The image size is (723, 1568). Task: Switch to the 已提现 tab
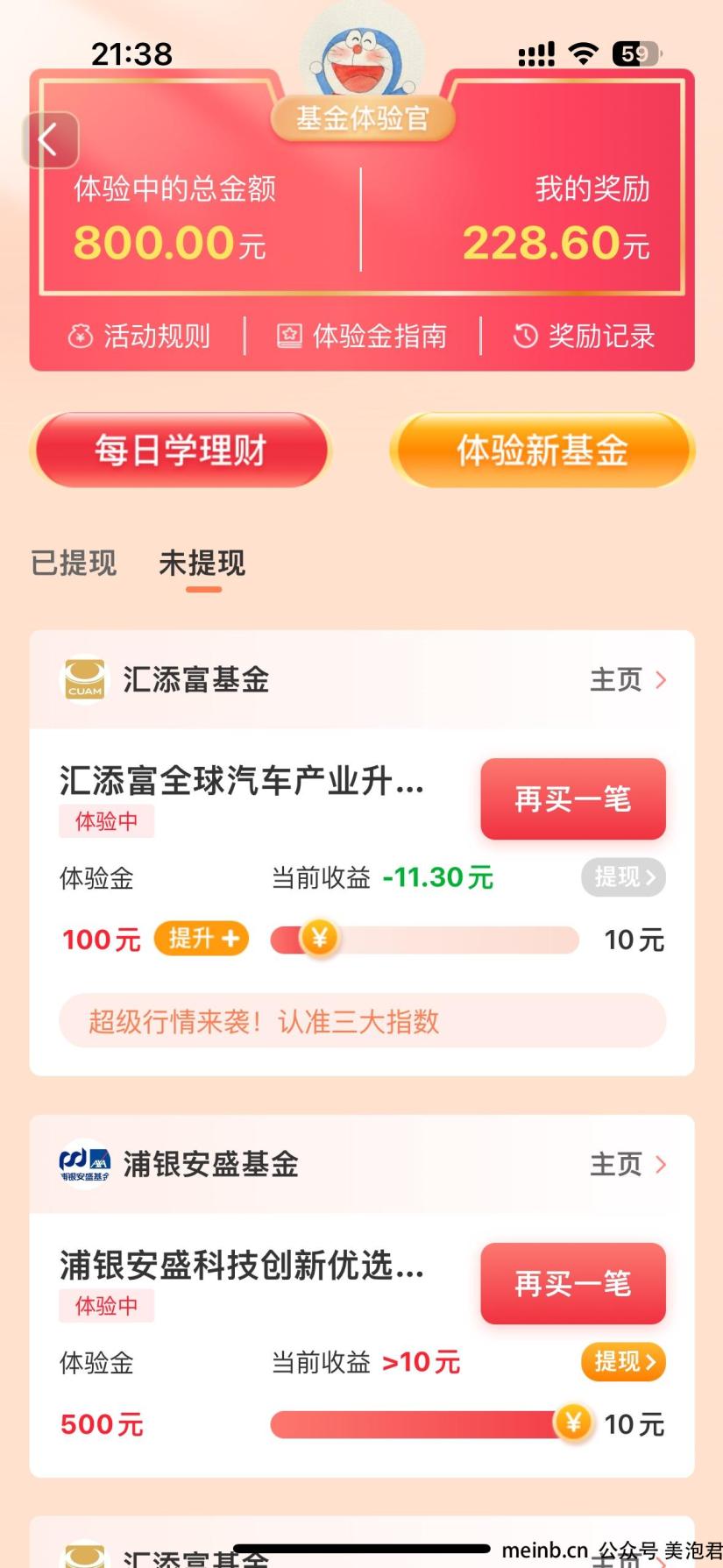74,563
